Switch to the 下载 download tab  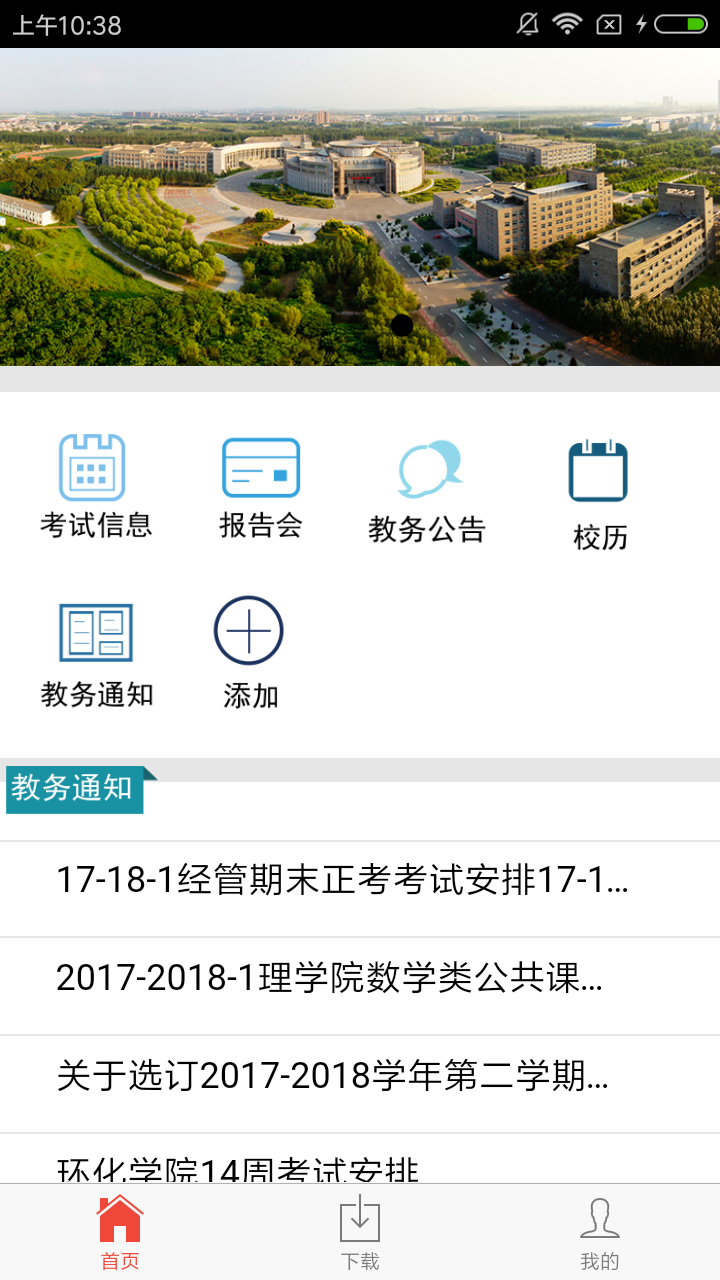tap(360, 1232)
